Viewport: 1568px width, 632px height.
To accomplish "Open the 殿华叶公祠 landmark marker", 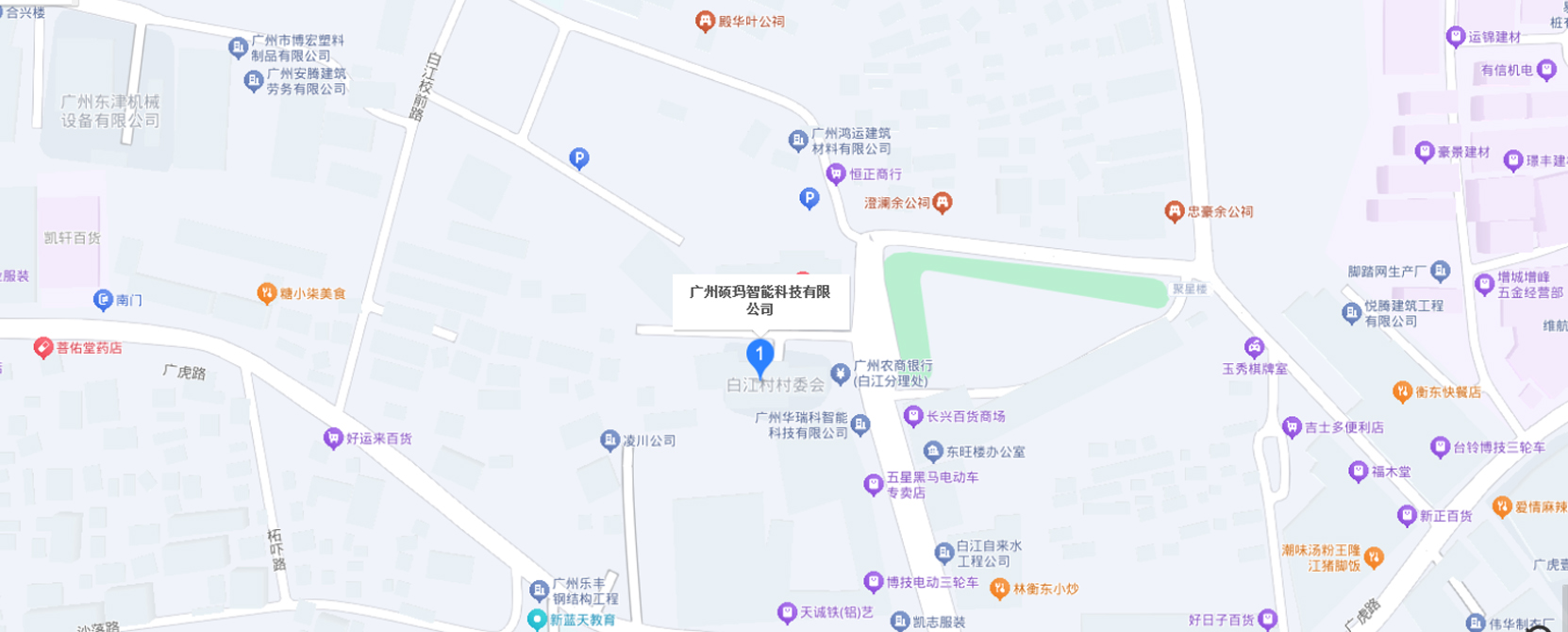I will click(x=705, y=22).
